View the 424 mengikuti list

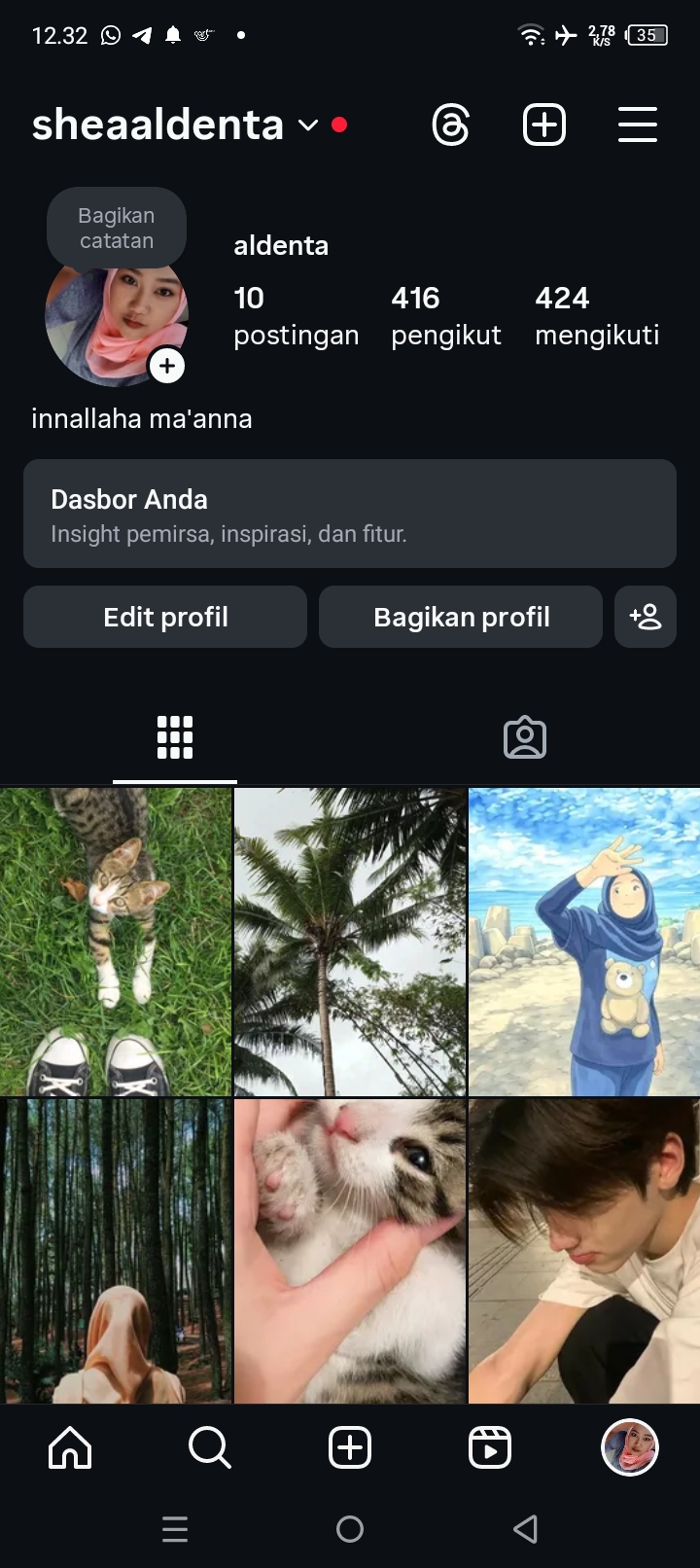tap(597, 315)
